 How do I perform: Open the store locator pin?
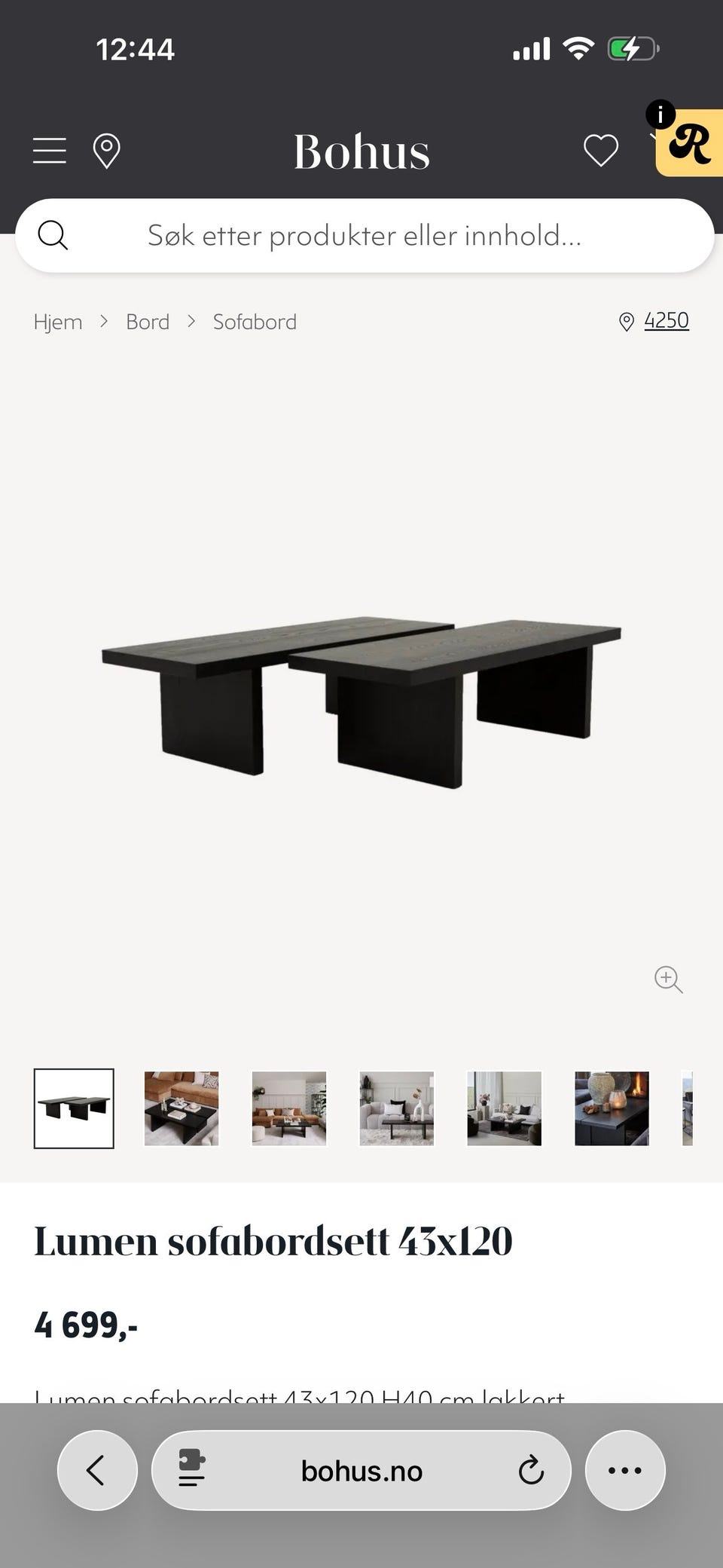click(x=106, y=151)
